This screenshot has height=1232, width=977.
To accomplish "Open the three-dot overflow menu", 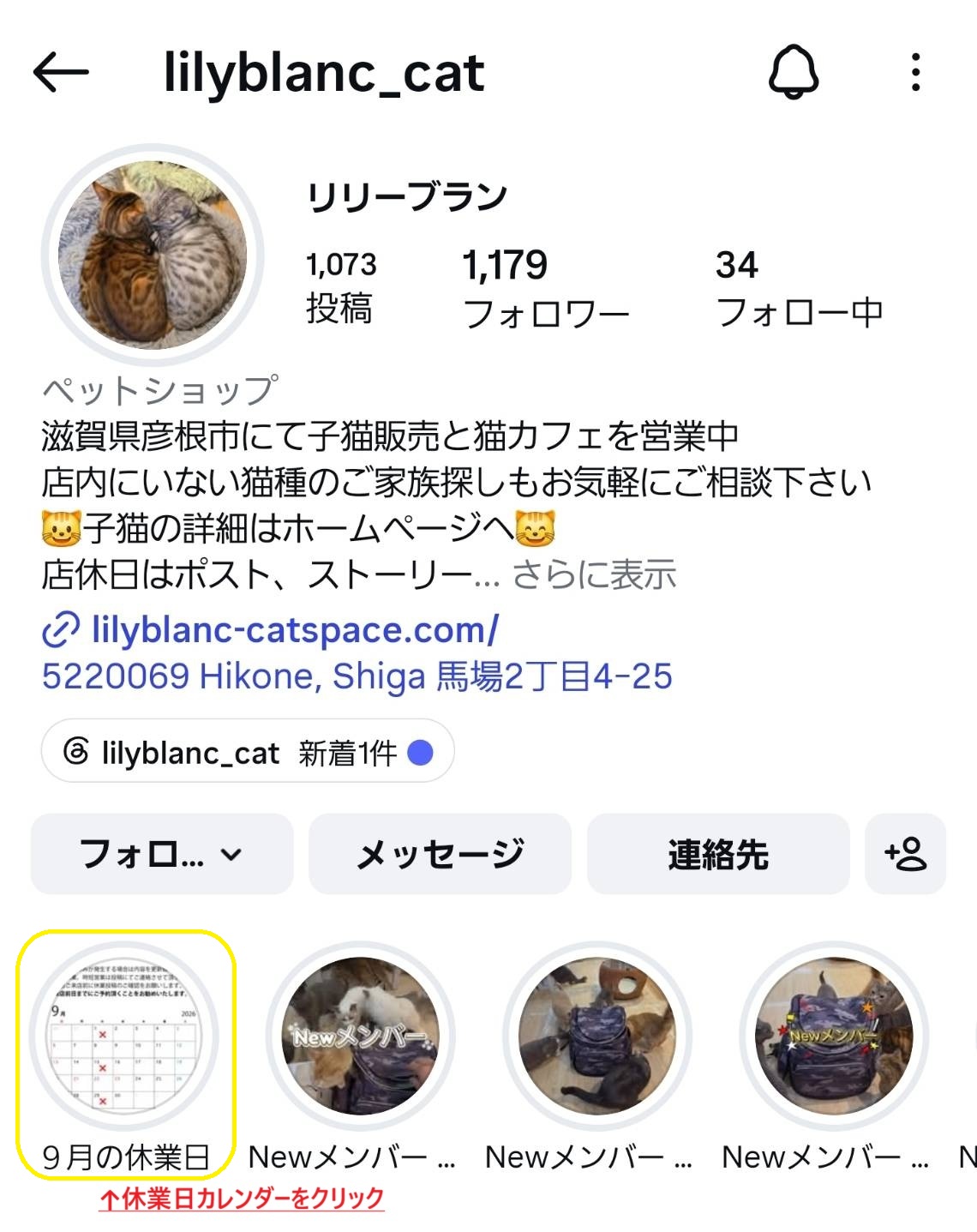I will coord(915,72).
